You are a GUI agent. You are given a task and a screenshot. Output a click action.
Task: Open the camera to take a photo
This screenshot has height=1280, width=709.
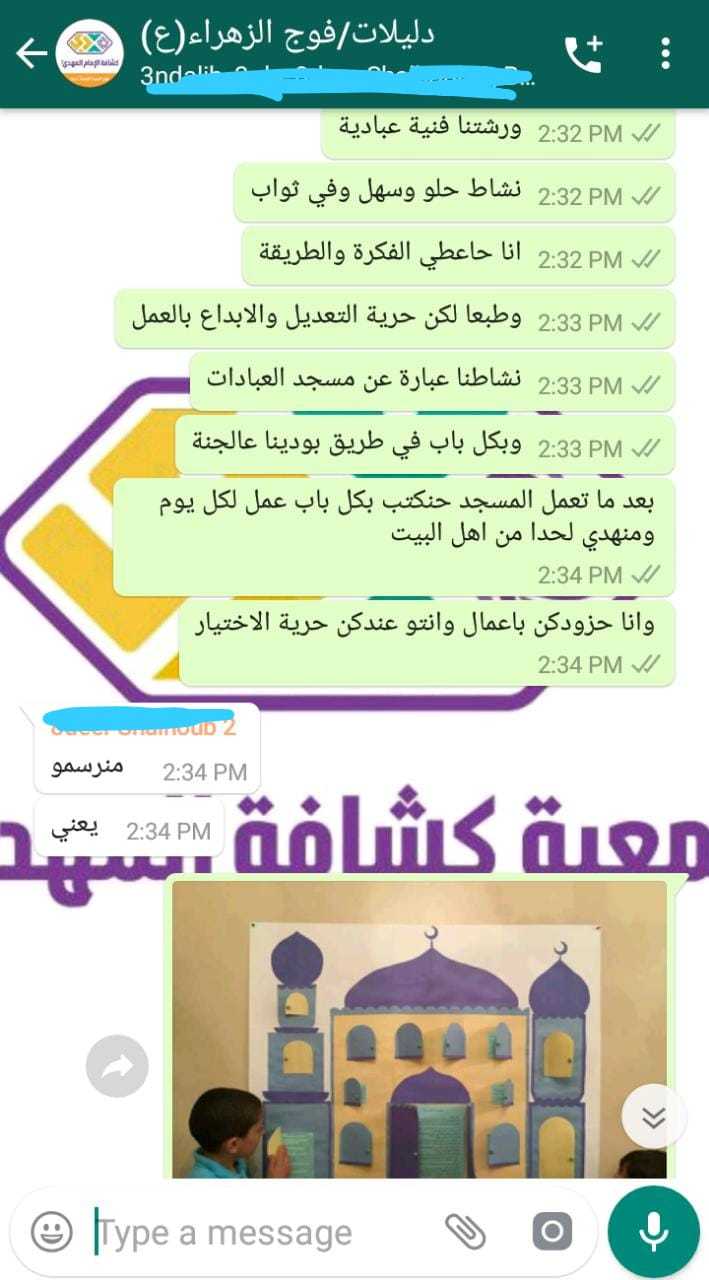[551, 1231]
